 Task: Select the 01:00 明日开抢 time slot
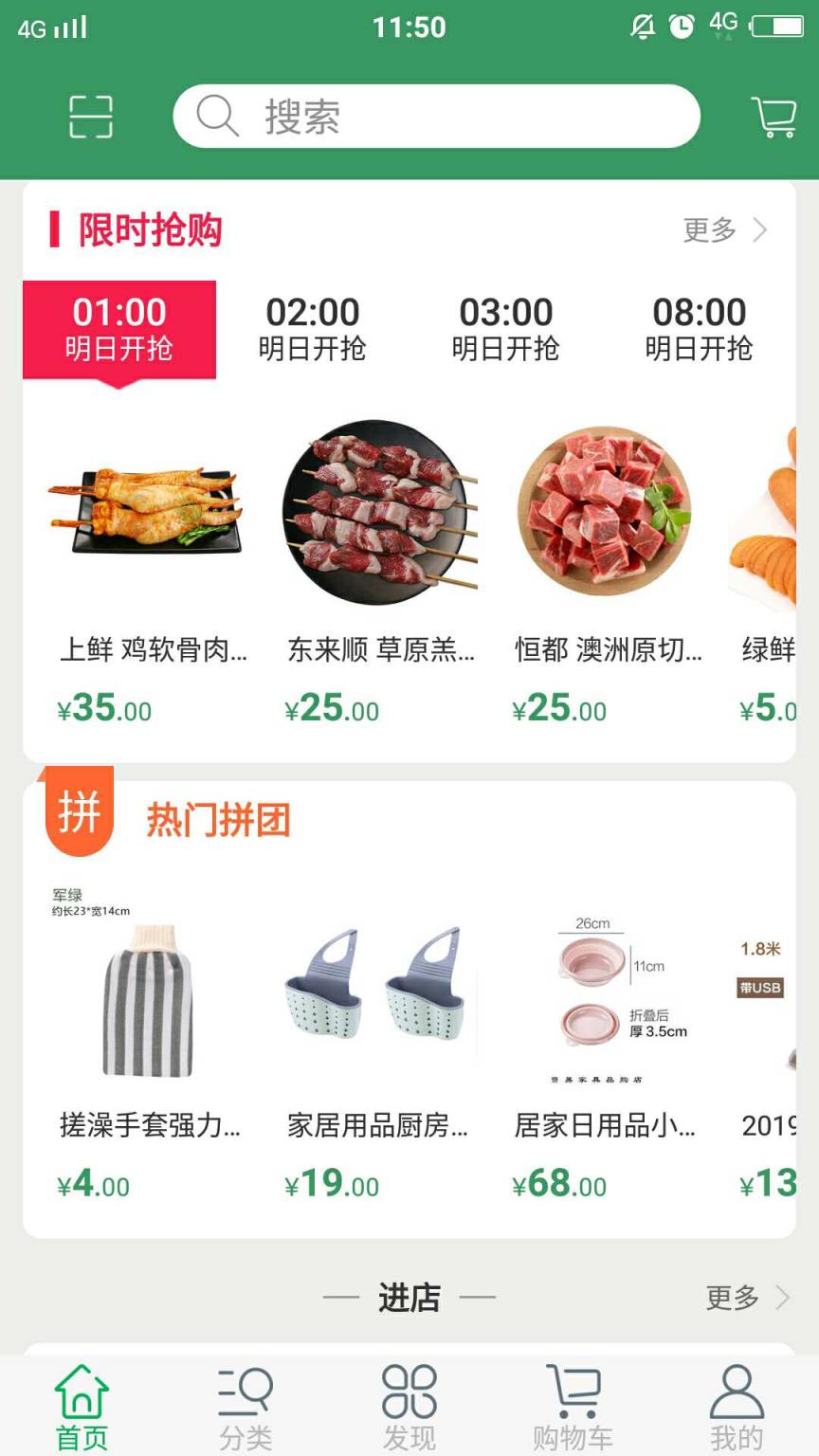click(118, 328)
